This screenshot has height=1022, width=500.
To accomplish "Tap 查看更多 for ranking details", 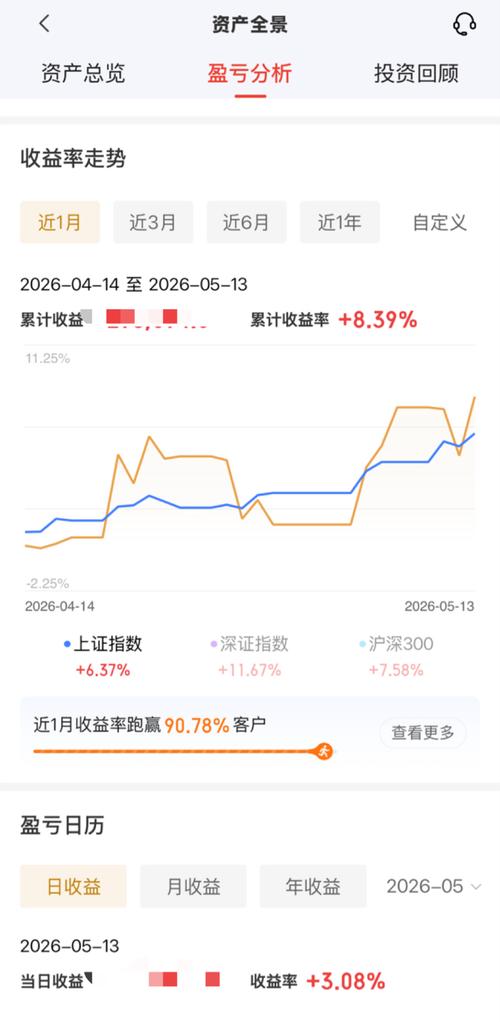I will tap(423, 733).
